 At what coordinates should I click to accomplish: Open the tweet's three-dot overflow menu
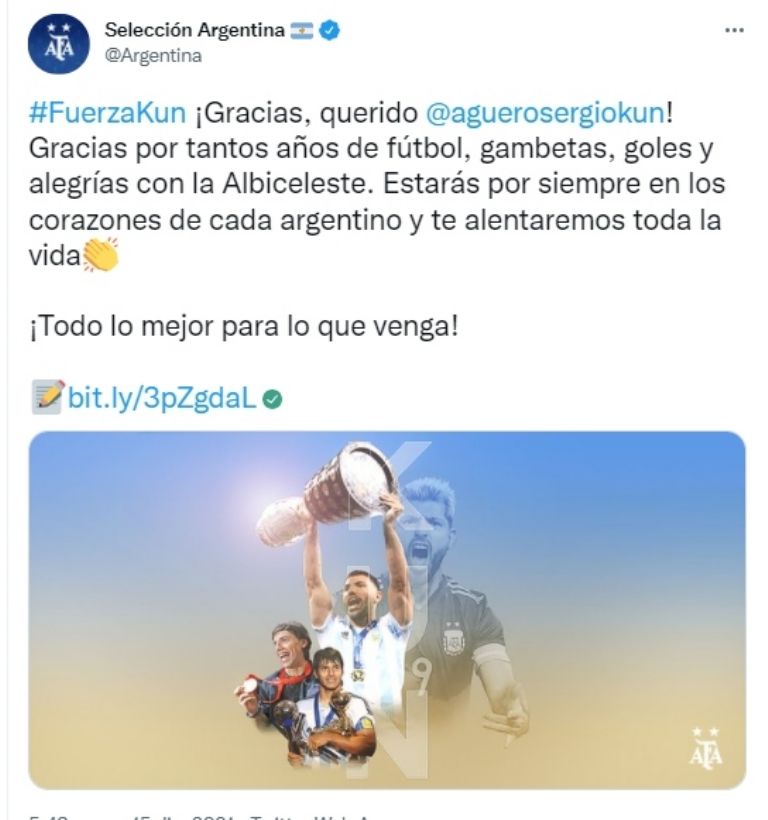734,31
